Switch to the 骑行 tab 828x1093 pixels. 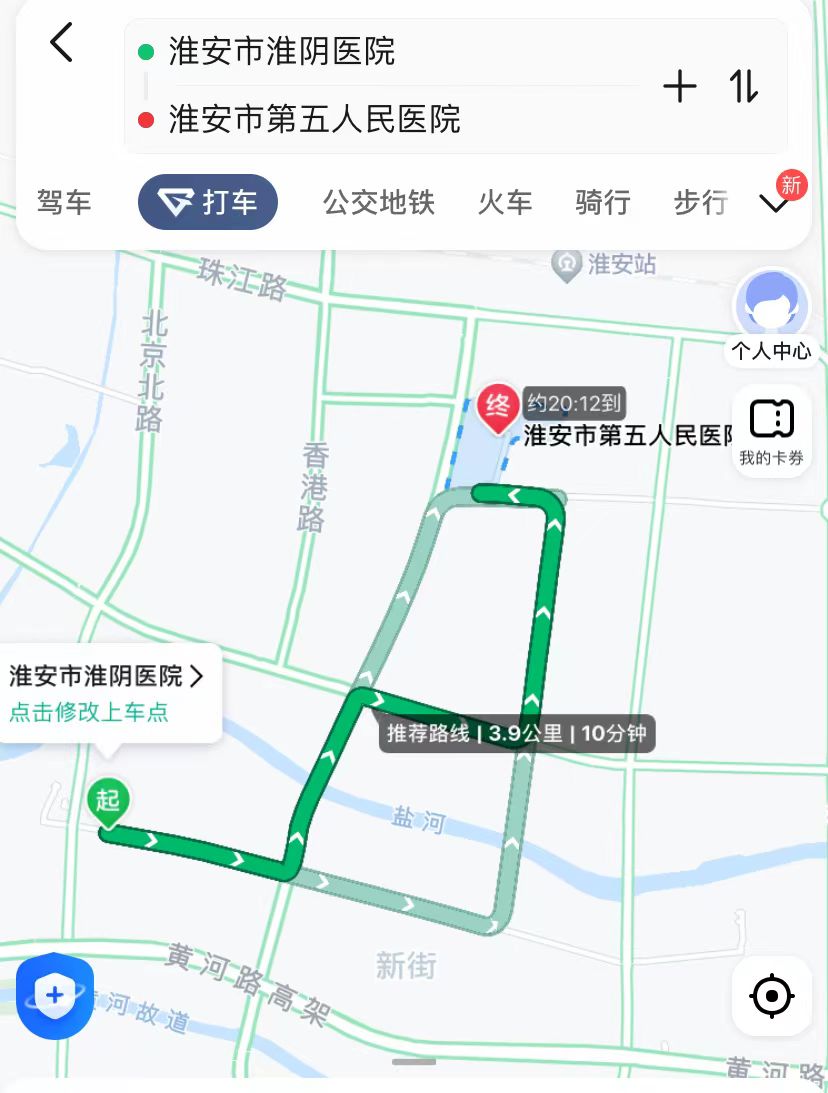tap(603, 202)
